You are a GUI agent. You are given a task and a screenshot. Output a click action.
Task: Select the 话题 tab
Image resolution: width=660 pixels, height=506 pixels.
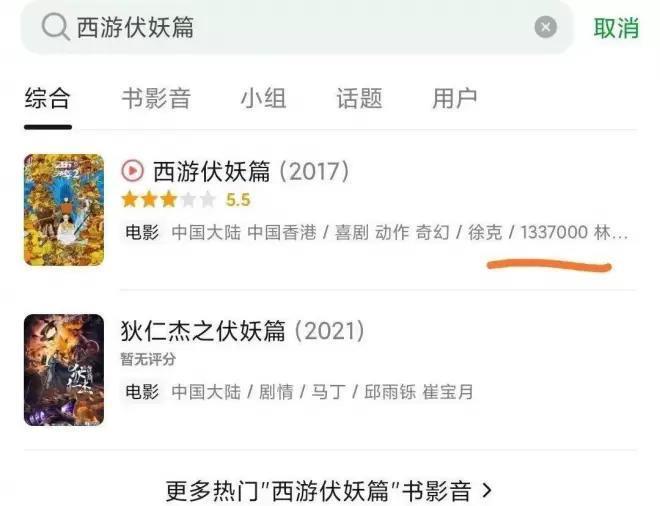coord(359,98)
